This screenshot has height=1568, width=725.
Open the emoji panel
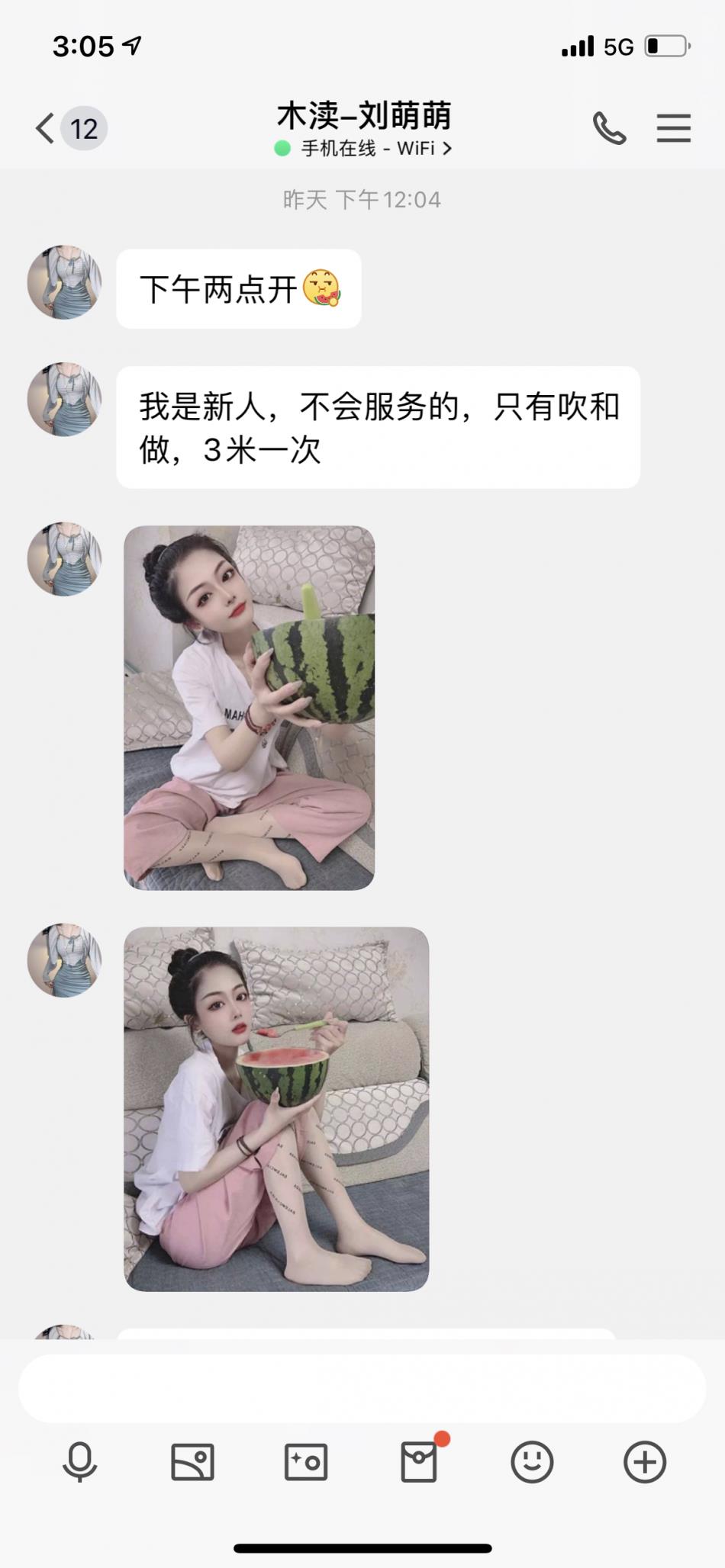[532, 1462]
